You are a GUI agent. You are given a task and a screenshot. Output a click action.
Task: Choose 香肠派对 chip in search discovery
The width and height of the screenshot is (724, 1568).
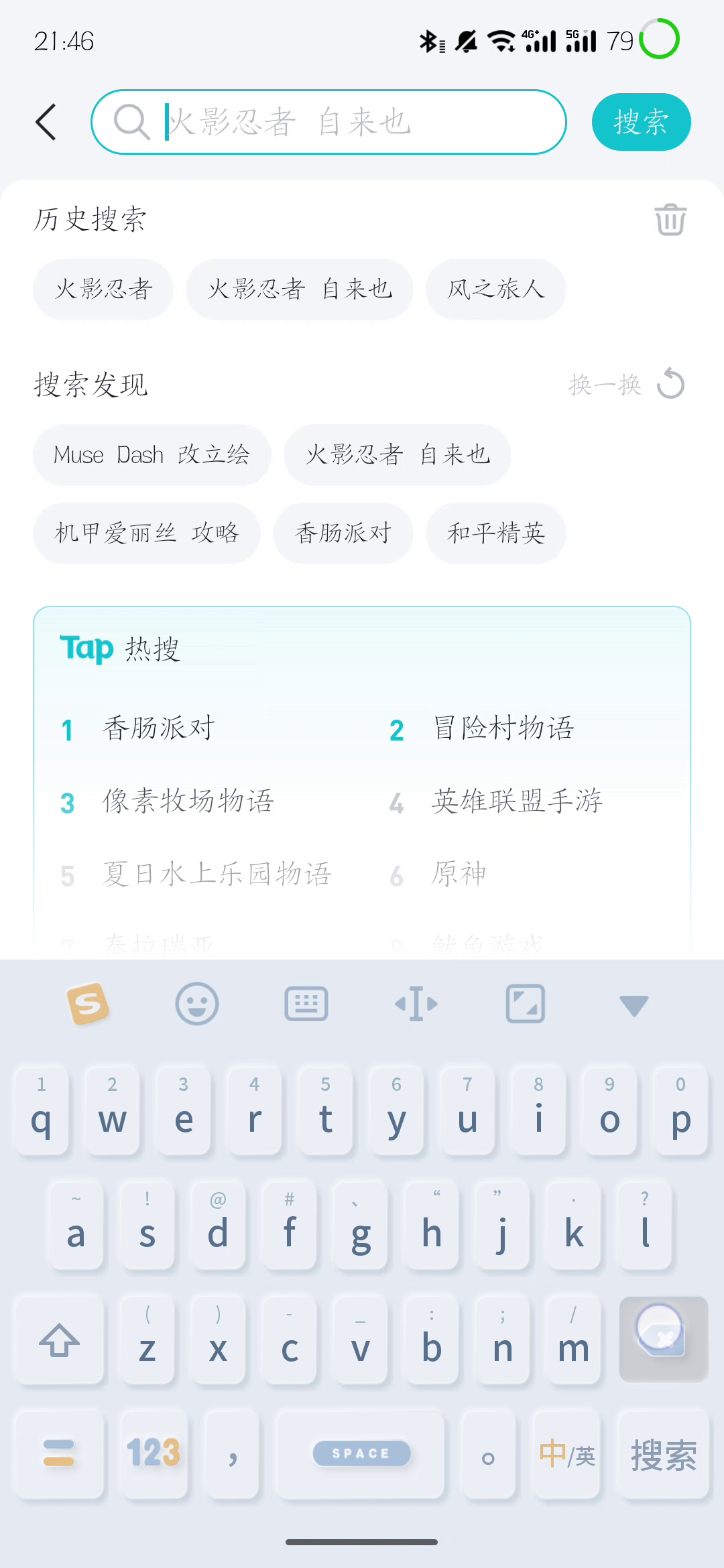point(343,533)
